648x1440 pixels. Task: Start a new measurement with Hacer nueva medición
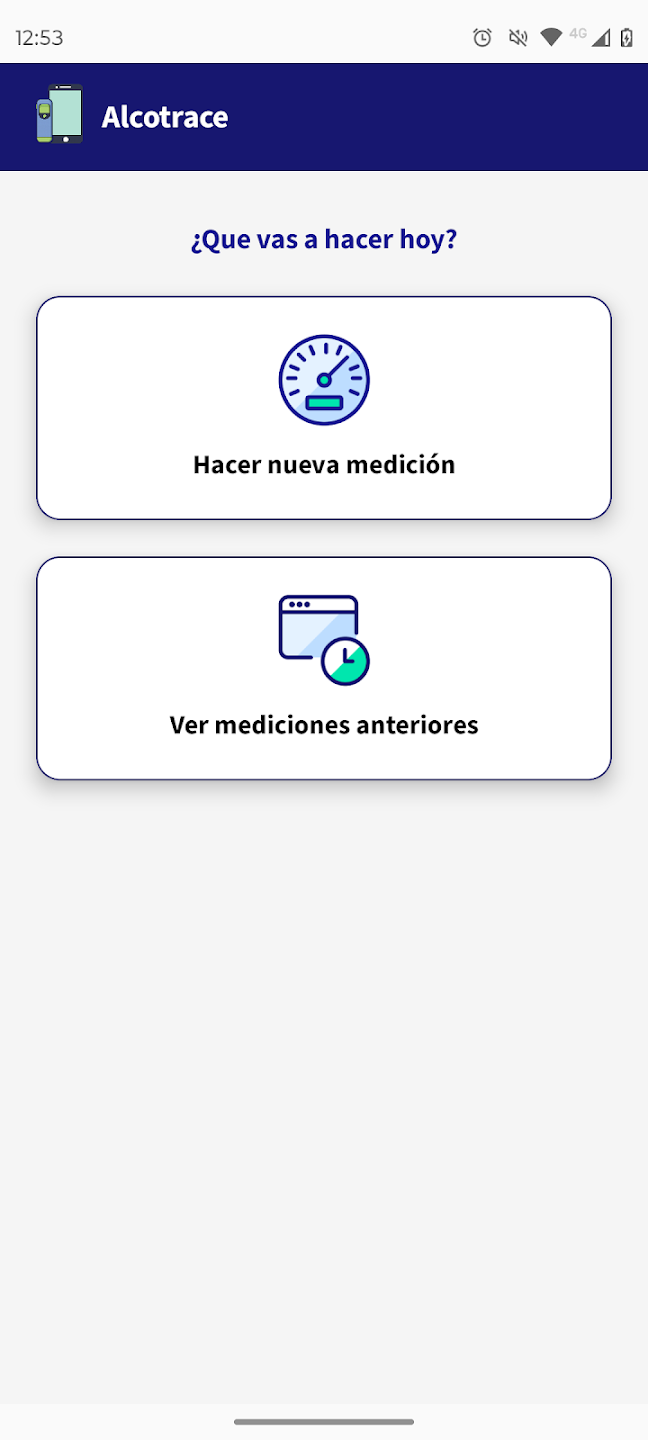(x=324, y=408)
